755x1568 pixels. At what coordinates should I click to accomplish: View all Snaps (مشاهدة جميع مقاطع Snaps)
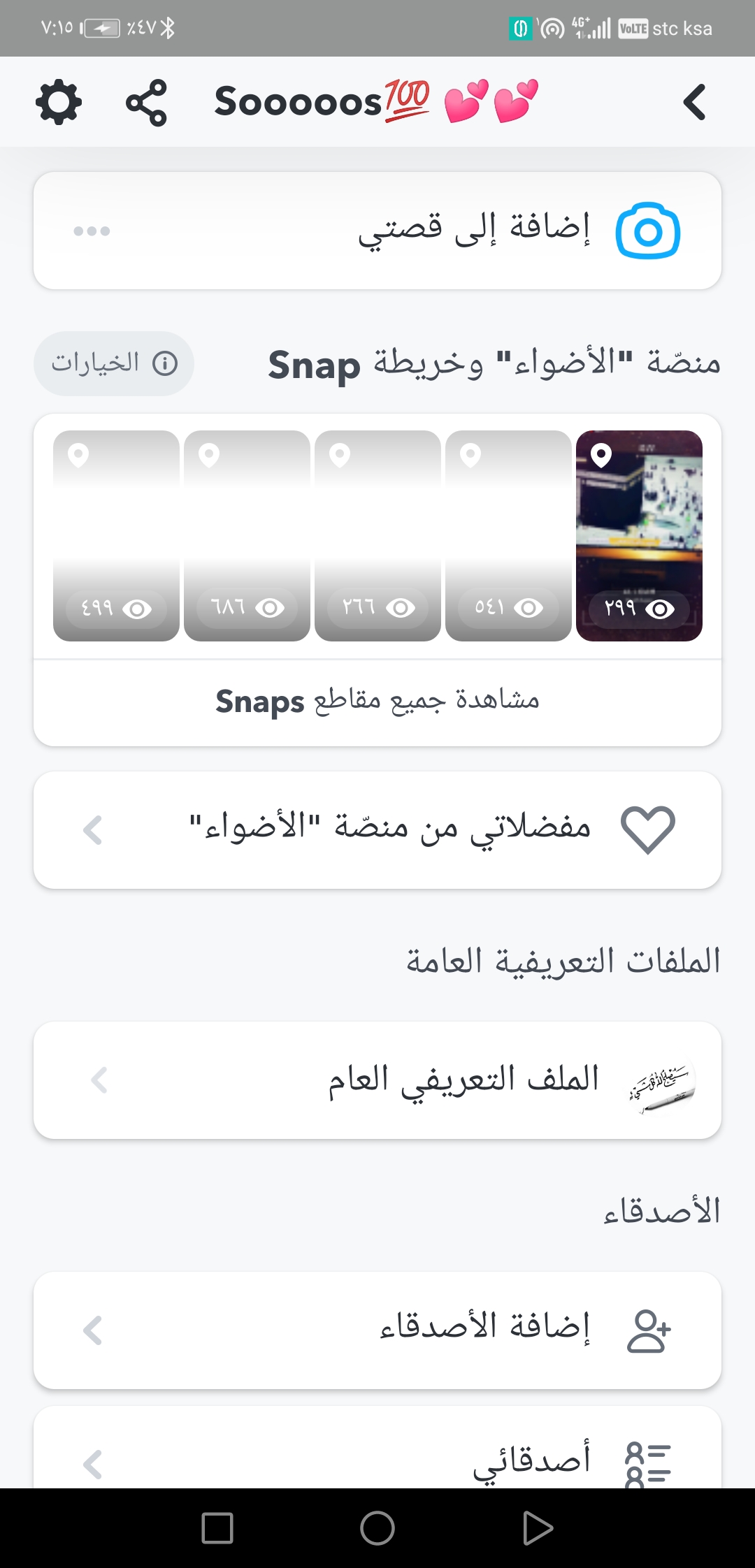pyautogui.click(x=377, y=702)
